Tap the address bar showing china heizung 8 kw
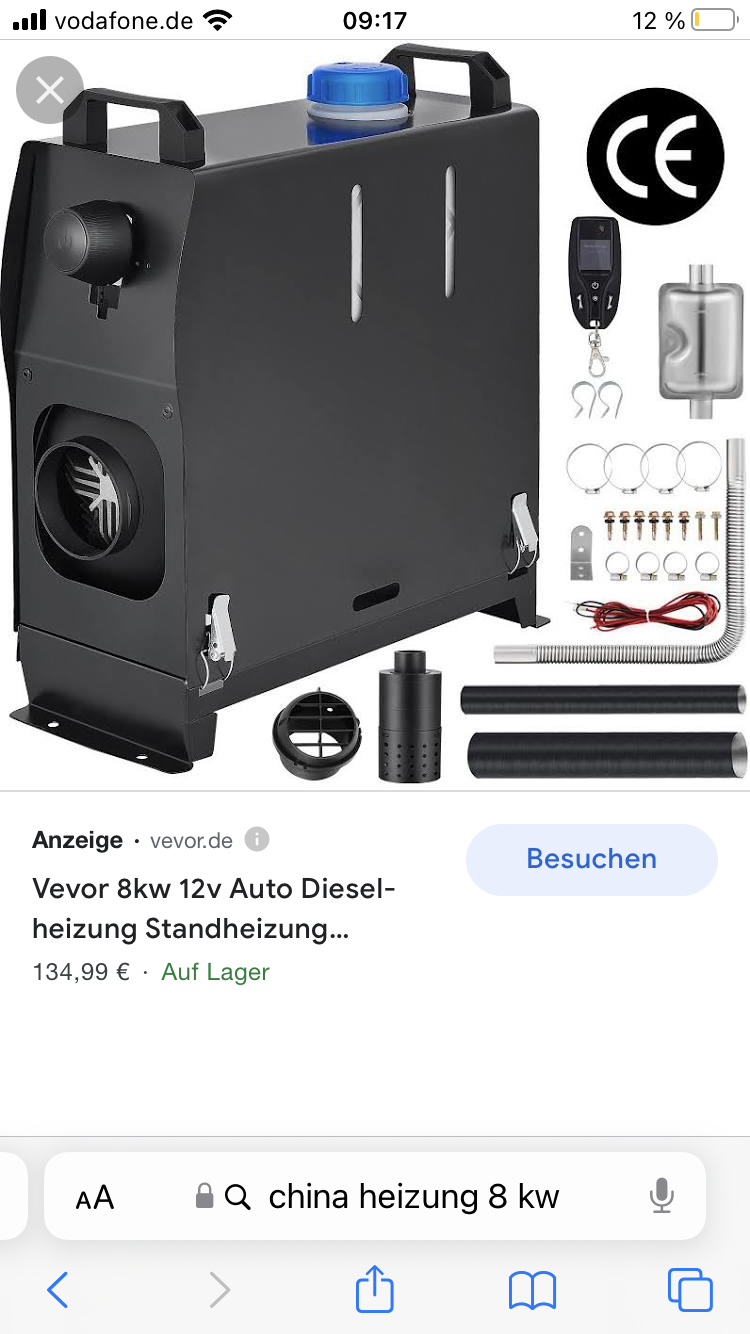This screenshot has height=1334, width=750. 413,1197
